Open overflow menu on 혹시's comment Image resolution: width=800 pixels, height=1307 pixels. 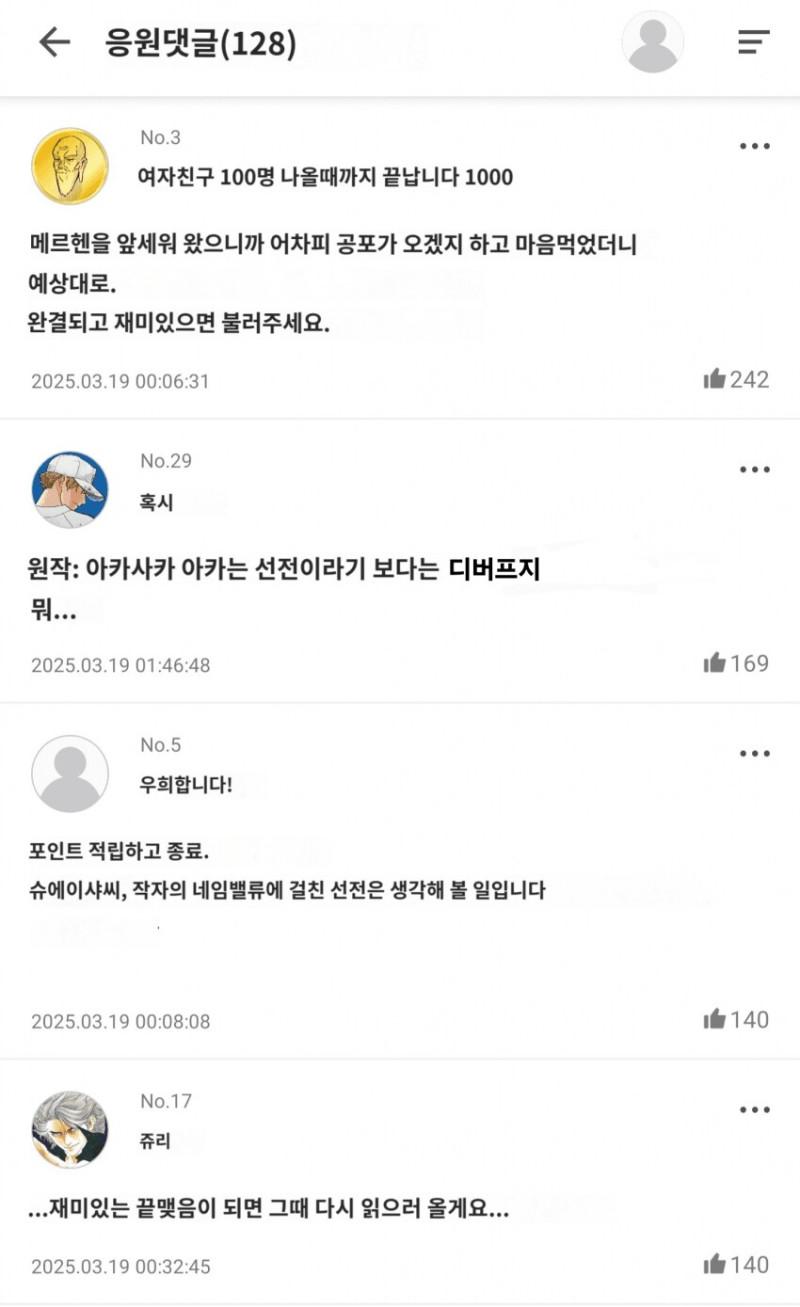pos(754,470)
